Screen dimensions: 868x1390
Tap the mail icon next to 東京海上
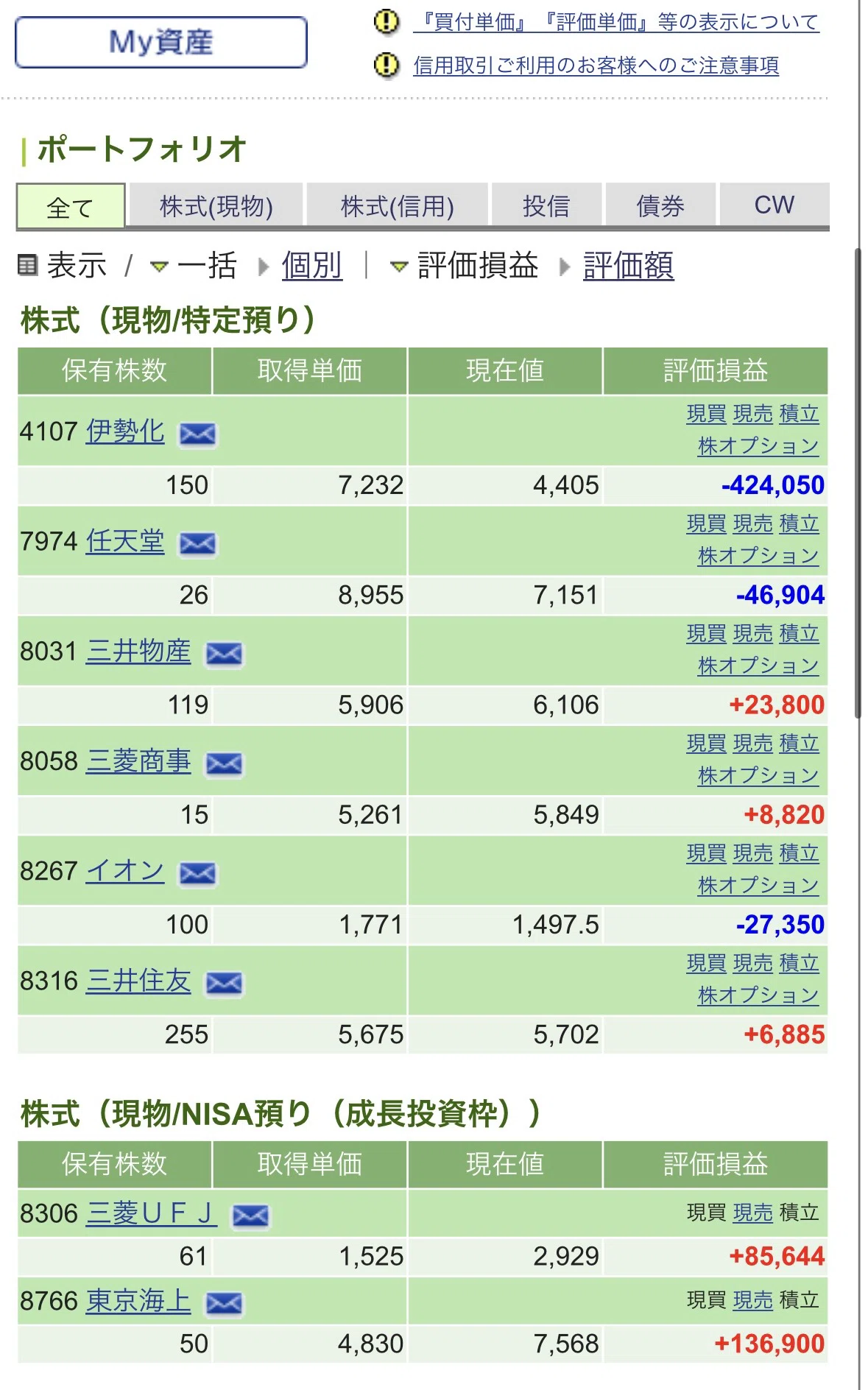click(225, 1304)
